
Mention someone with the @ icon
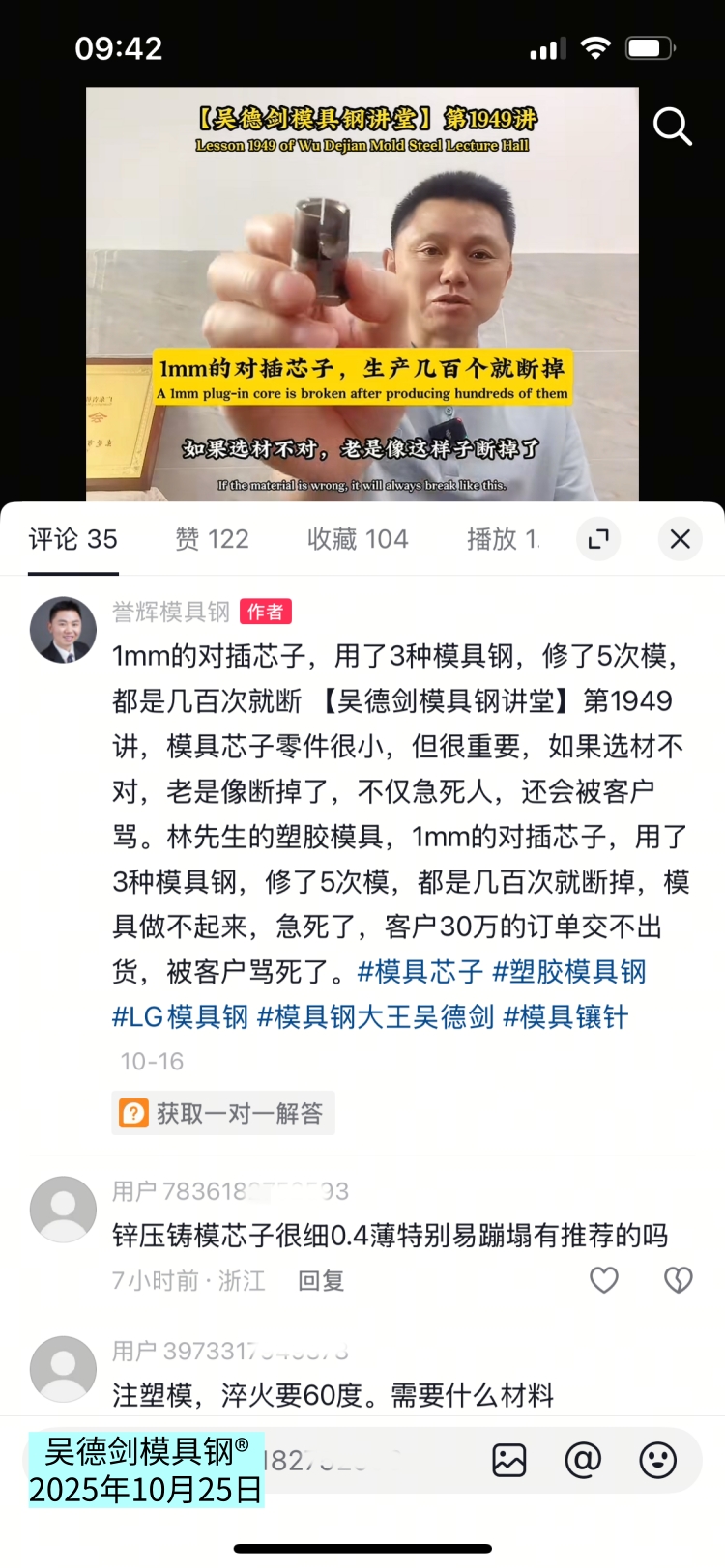pyautogui.click(x=583, y=1460)
